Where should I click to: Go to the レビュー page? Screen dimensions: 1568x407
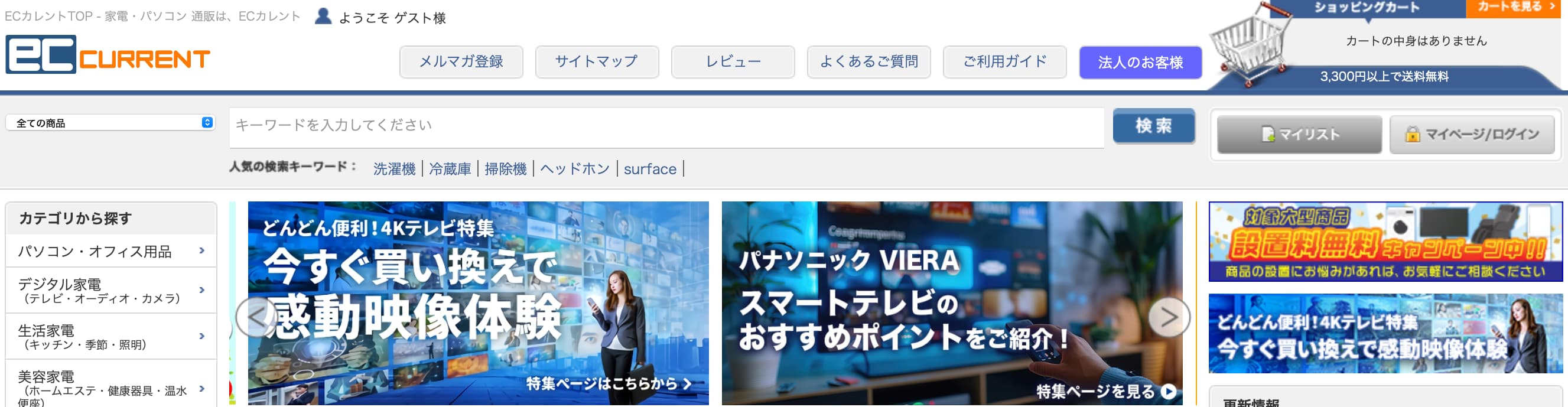coord(732,61)
